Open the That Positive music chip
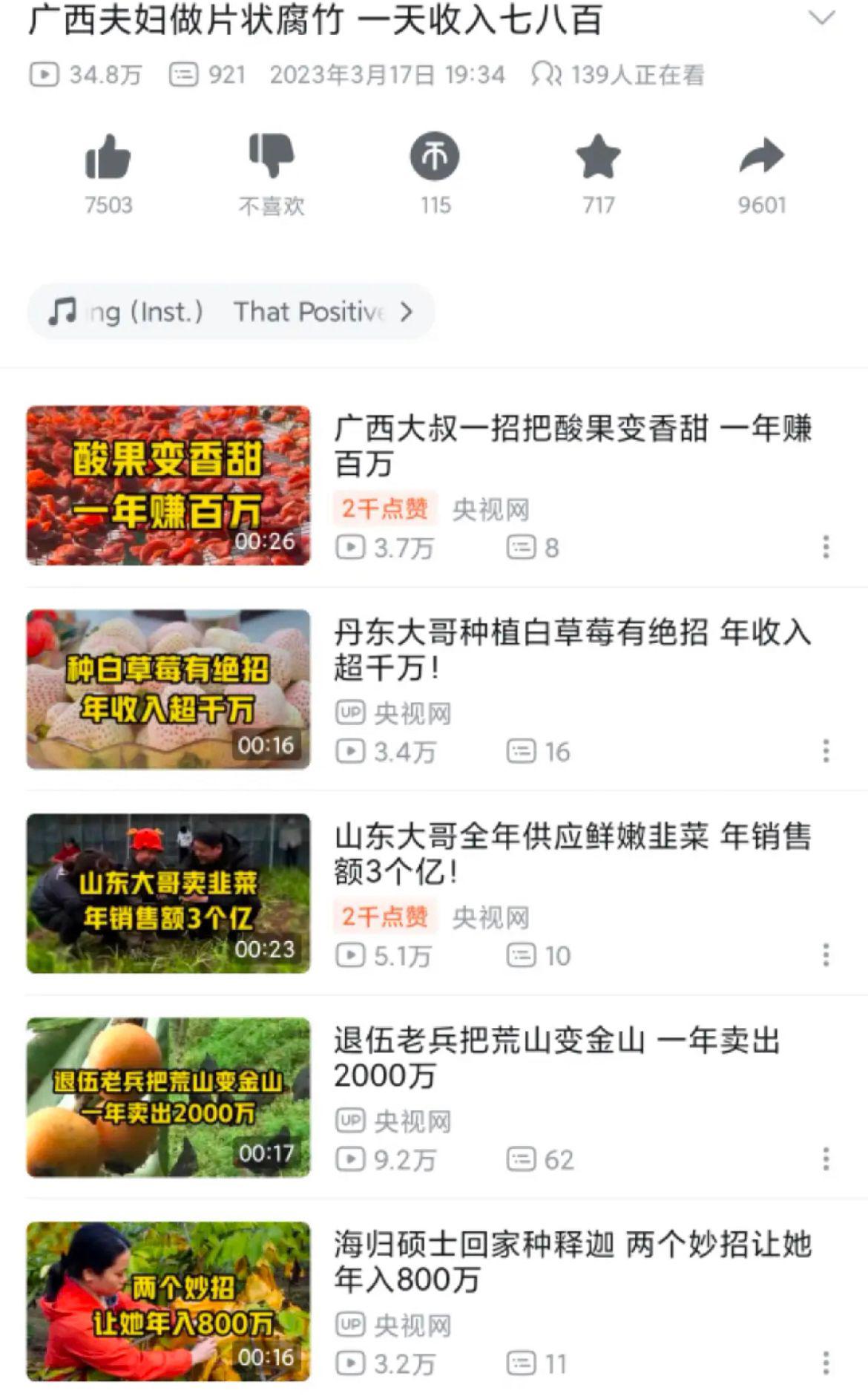This screenshot has width=868, height=1399. [231, 312]
